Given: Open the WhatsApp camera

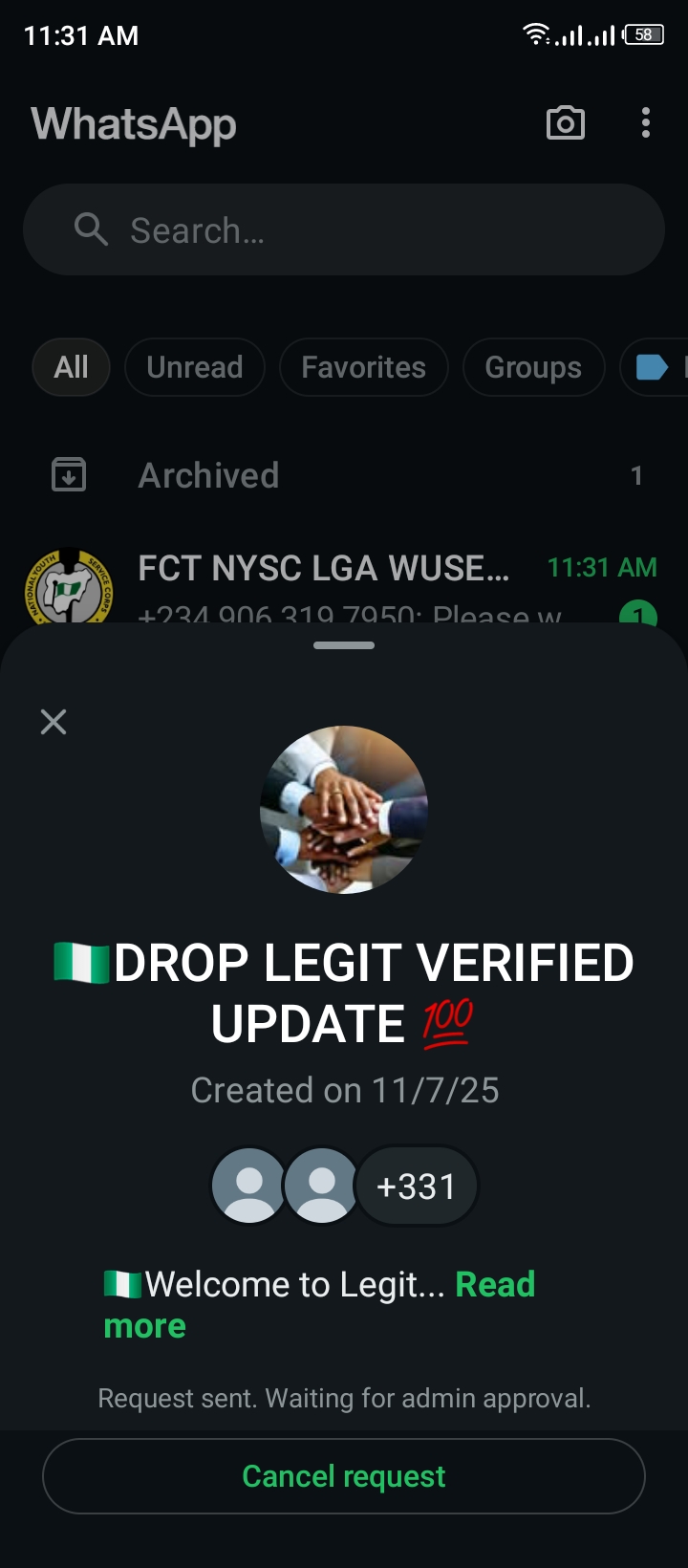Looking at the screenshot, I should [565, 123].
